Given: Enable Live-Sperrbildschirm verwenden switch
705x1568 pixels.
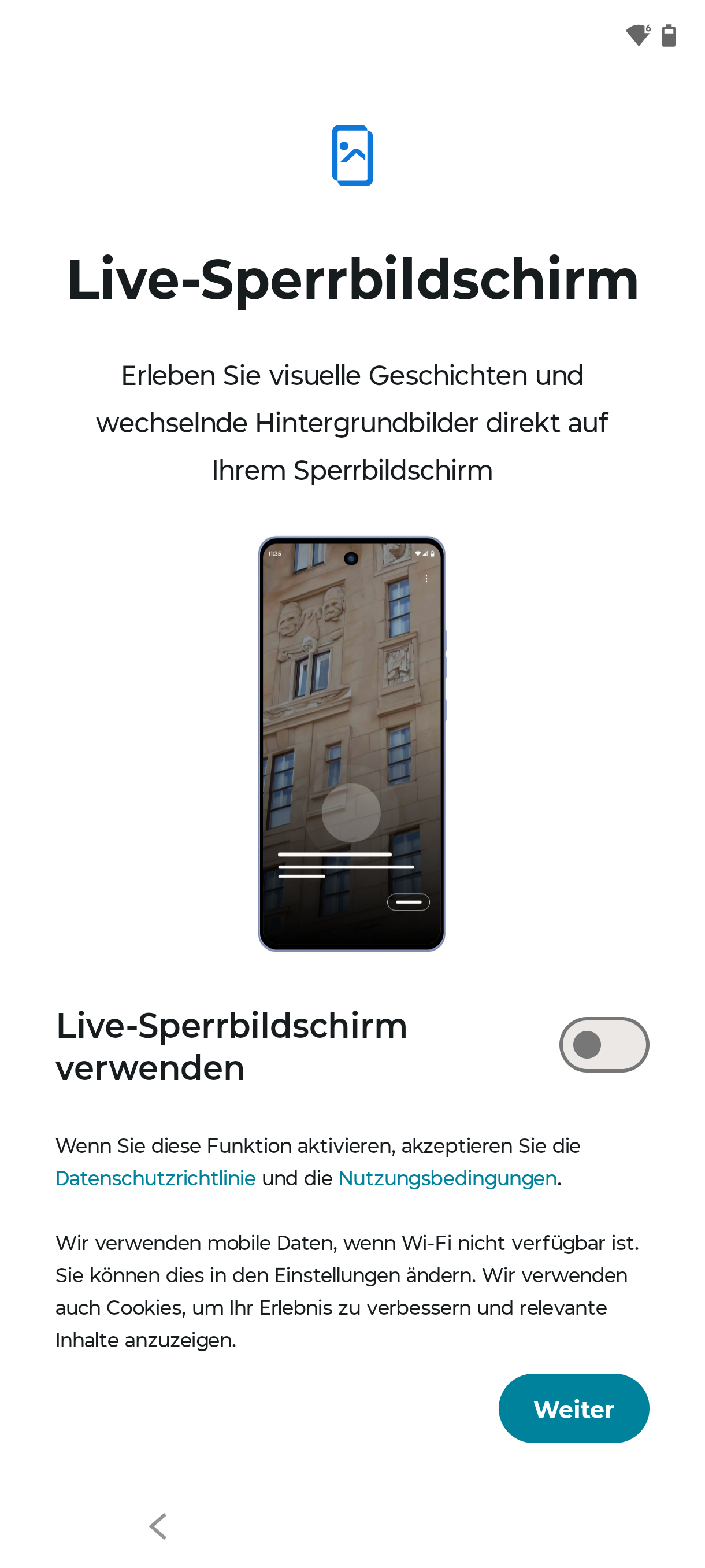Looking at the screenshot, I should click(x=603, y=1045).
